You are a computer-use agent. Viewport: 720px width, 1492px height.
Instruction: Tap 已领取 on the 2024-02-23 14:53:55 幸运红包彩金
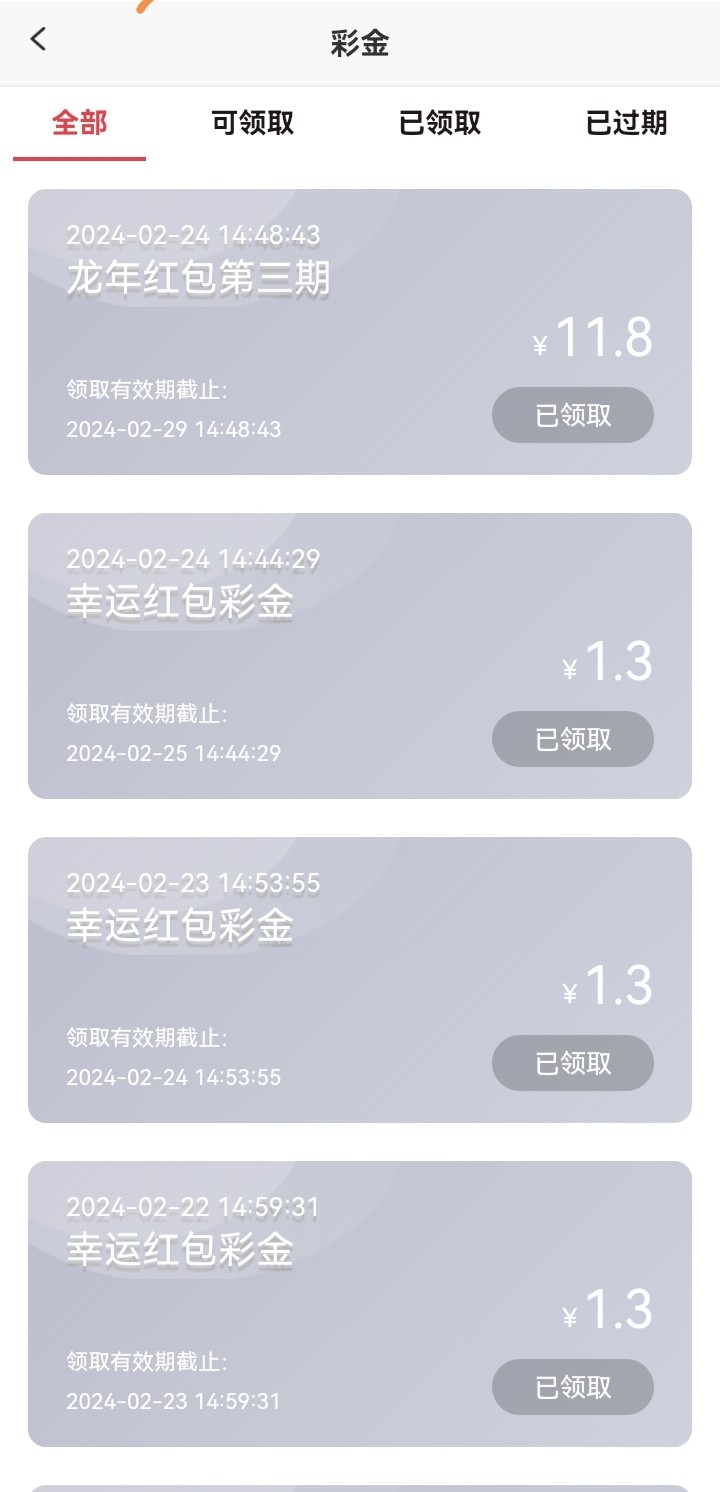pyautogui.click(x=573, y=1063)
